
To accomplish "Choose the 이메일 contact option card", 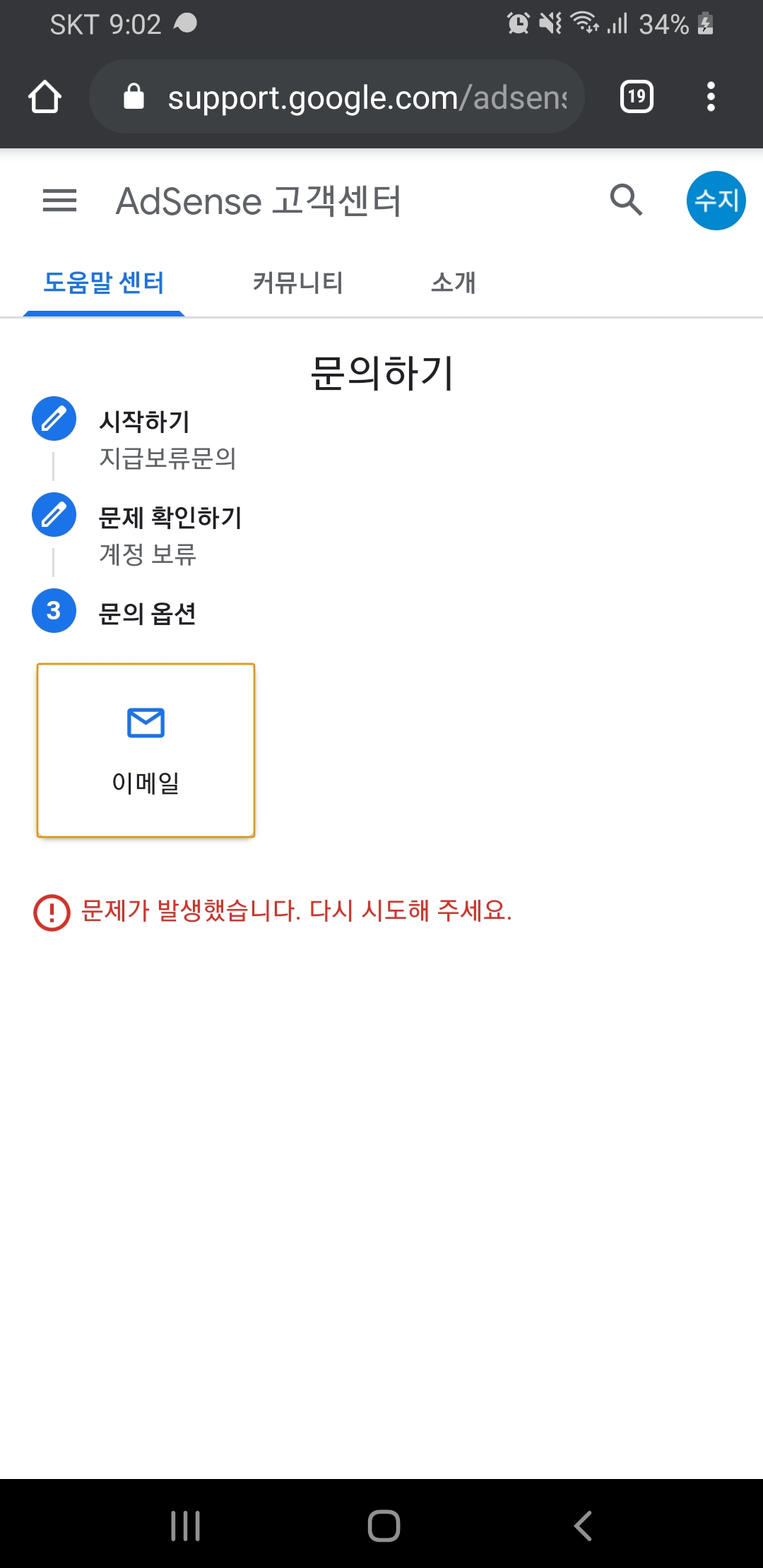I will pyautogui.click(x=145, y=749).
